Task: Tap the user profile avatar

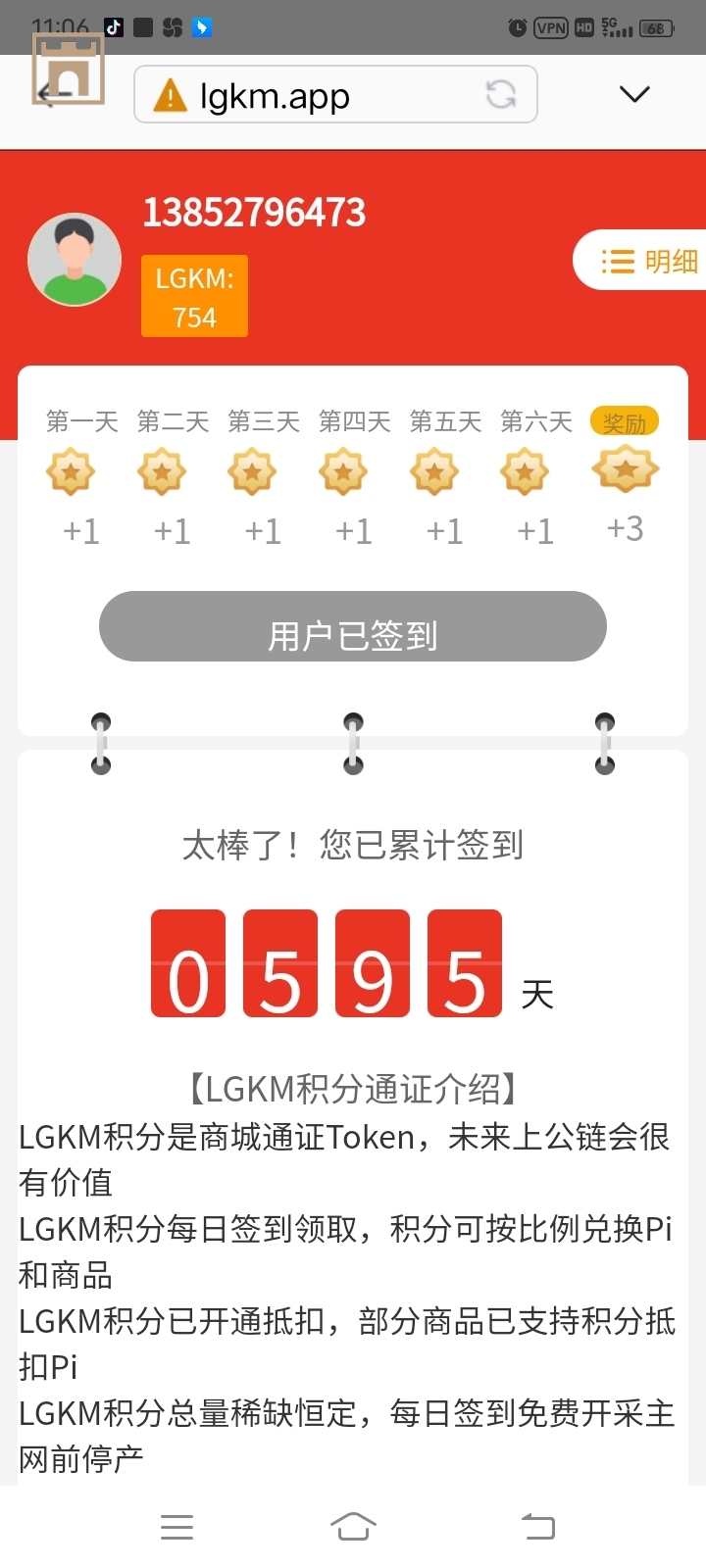Action: [x=75, y=260]
